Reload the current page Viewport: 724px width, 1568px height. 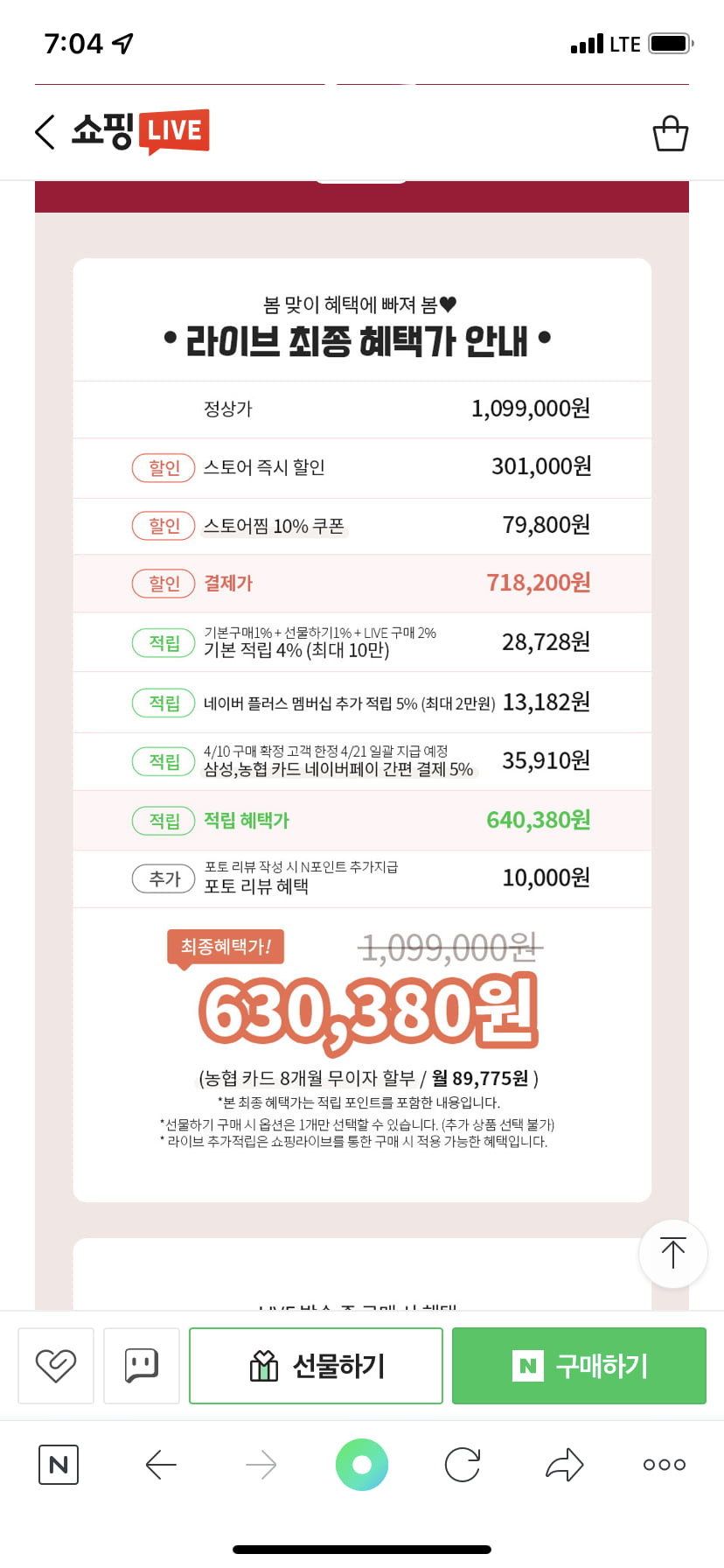point(463,1464)
